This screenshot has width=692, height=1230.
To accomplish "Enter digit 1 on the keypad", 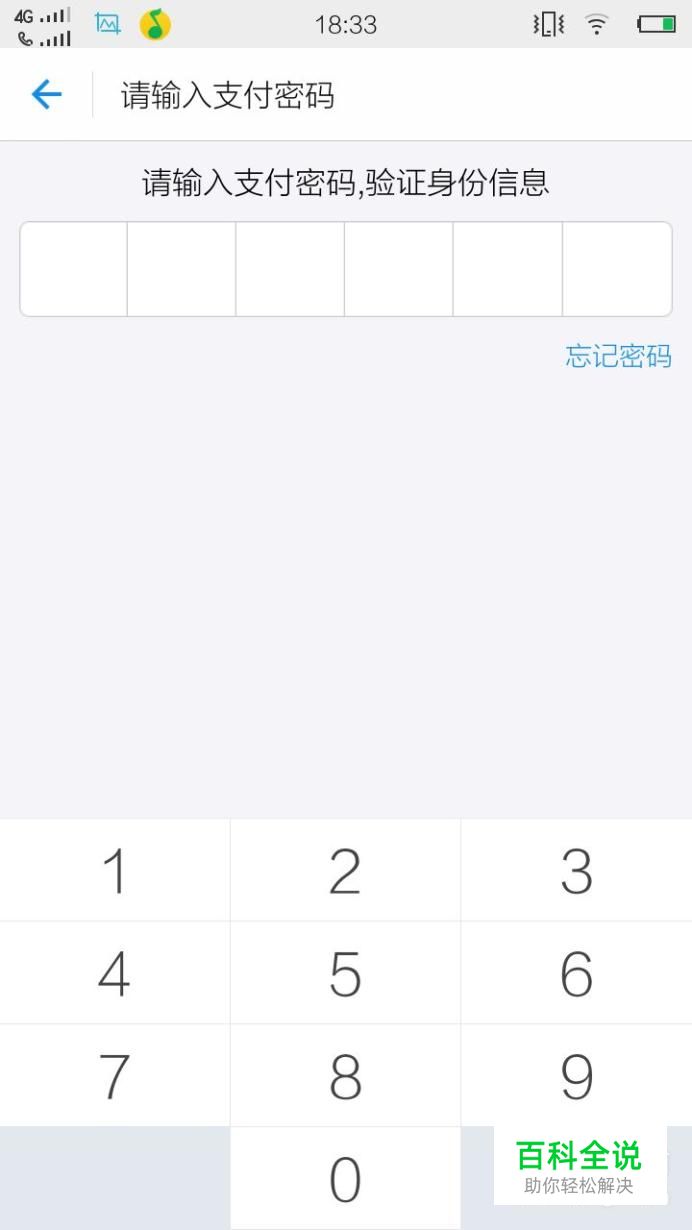I will pos(115,870).
